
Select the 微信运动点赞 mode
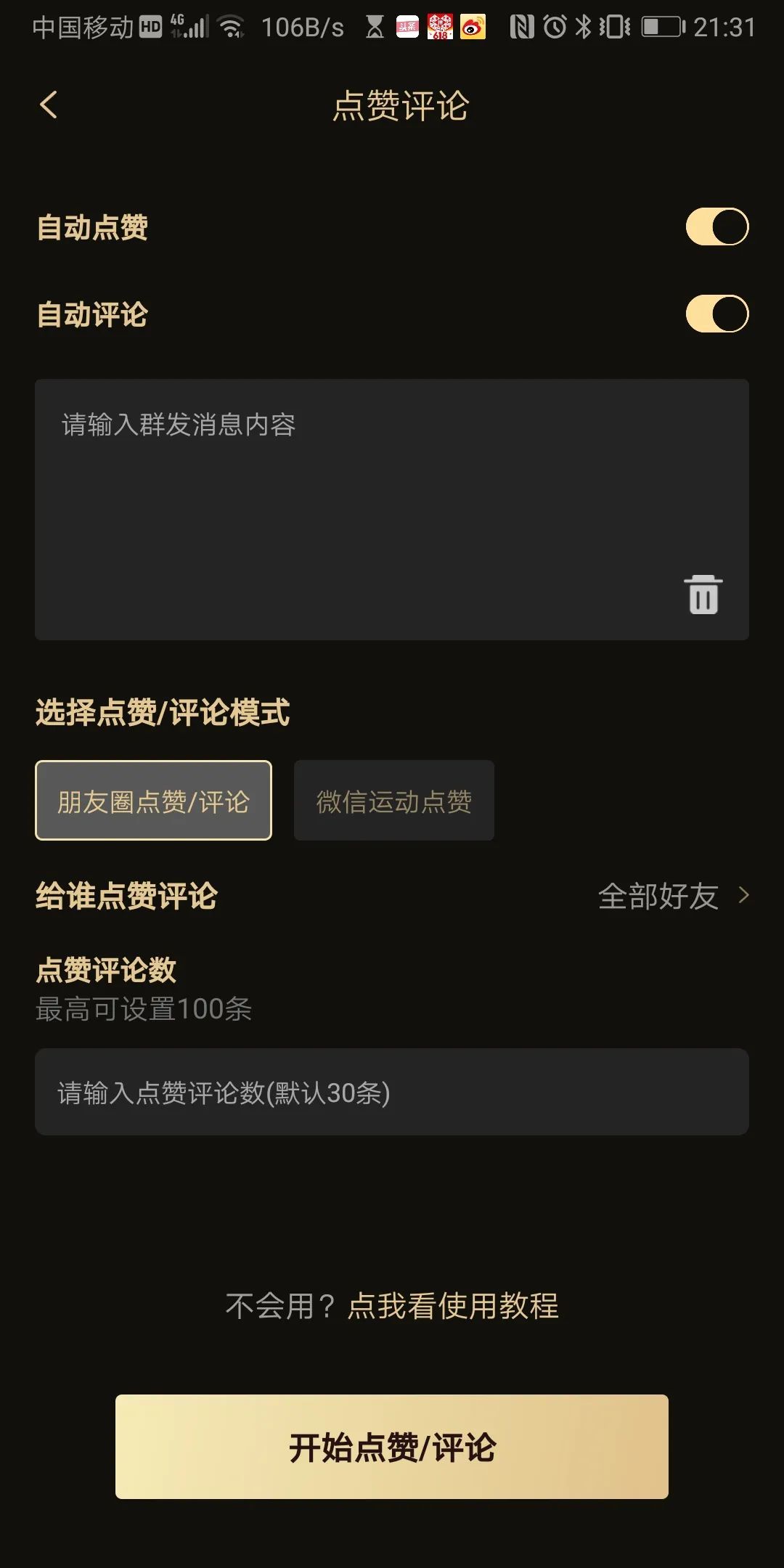393,801
